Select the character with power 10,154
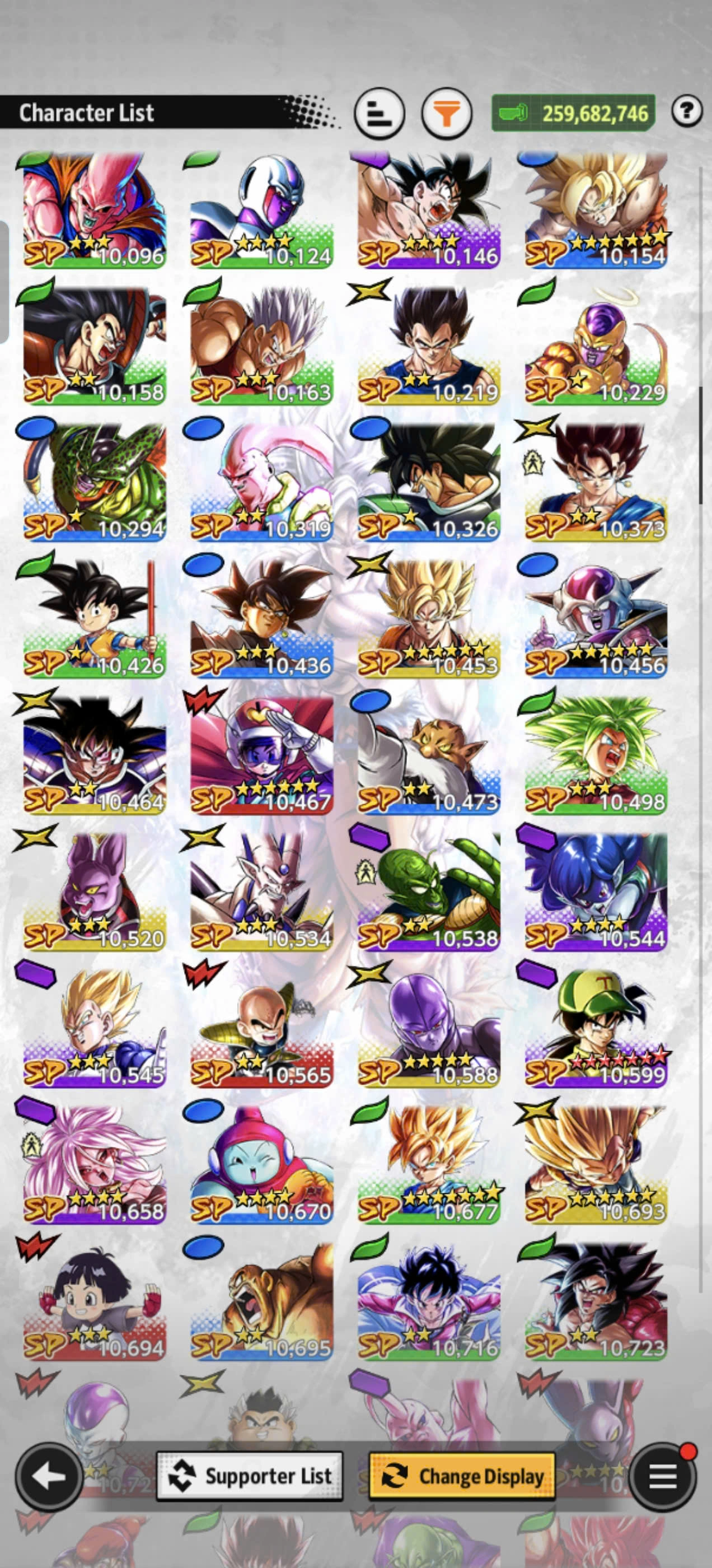712x1568 pixels. [x=596, y=210]
